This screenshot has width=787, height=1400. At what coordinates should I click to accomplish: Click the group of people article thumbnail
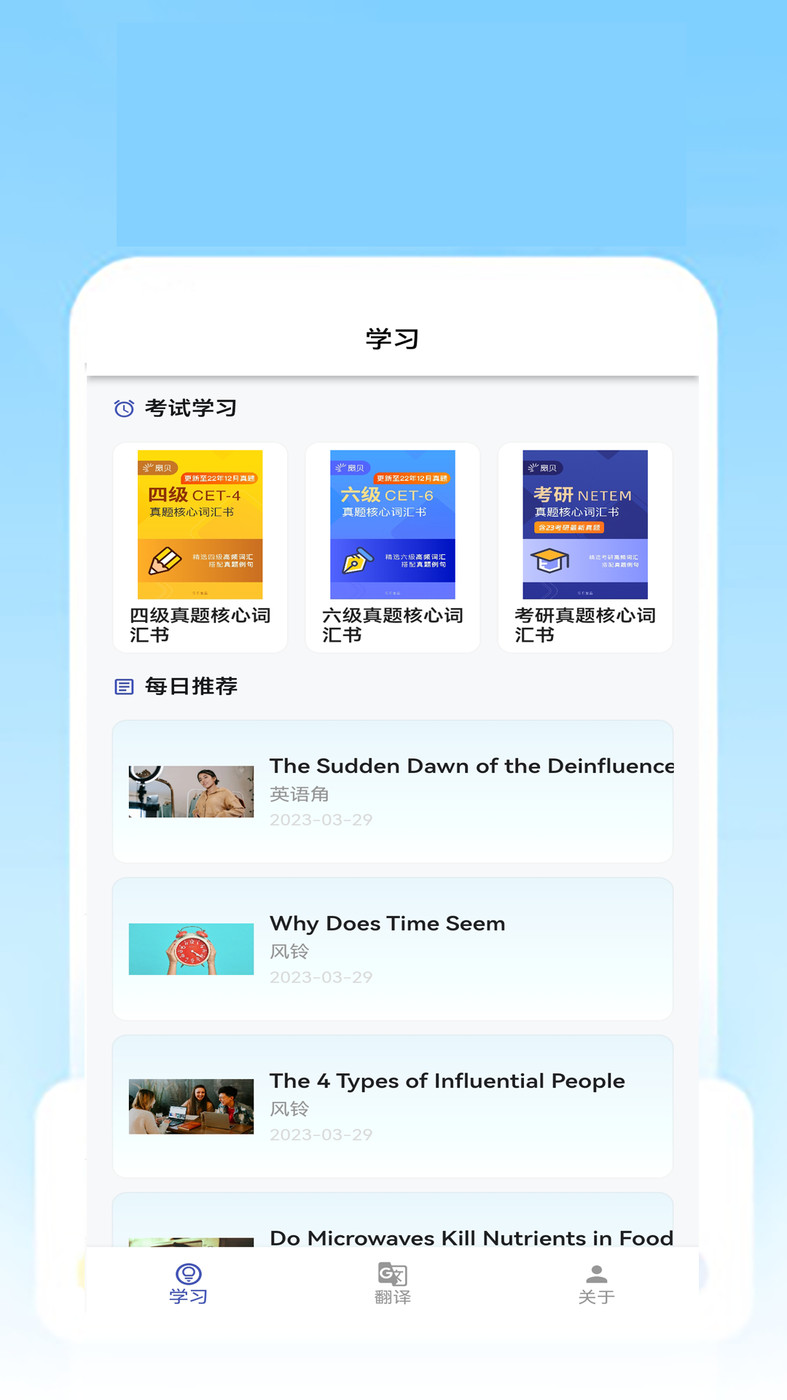(x=191, y=1106)
